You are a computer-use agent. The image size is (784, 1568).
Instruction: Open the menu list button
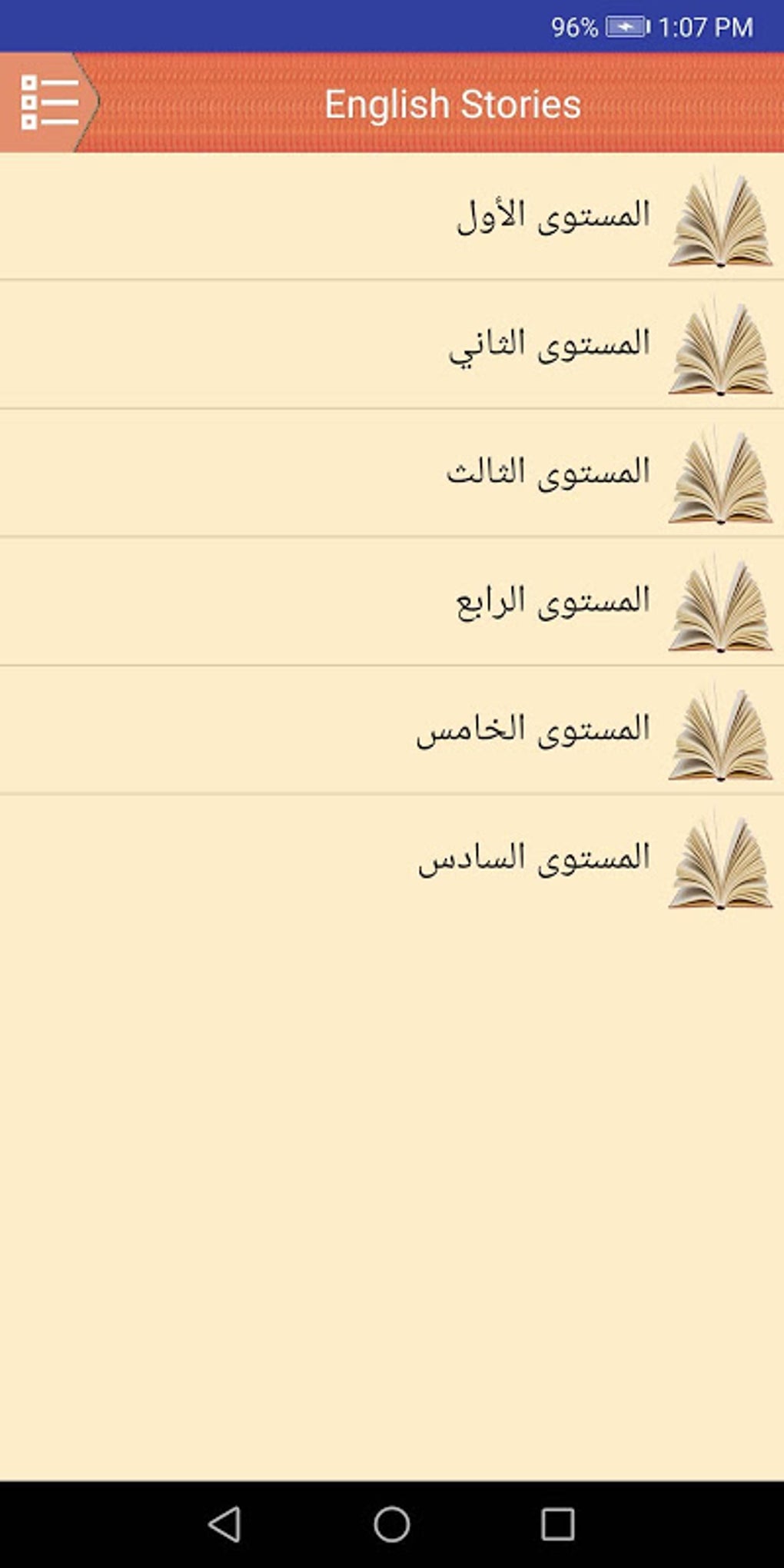(48, 102)
